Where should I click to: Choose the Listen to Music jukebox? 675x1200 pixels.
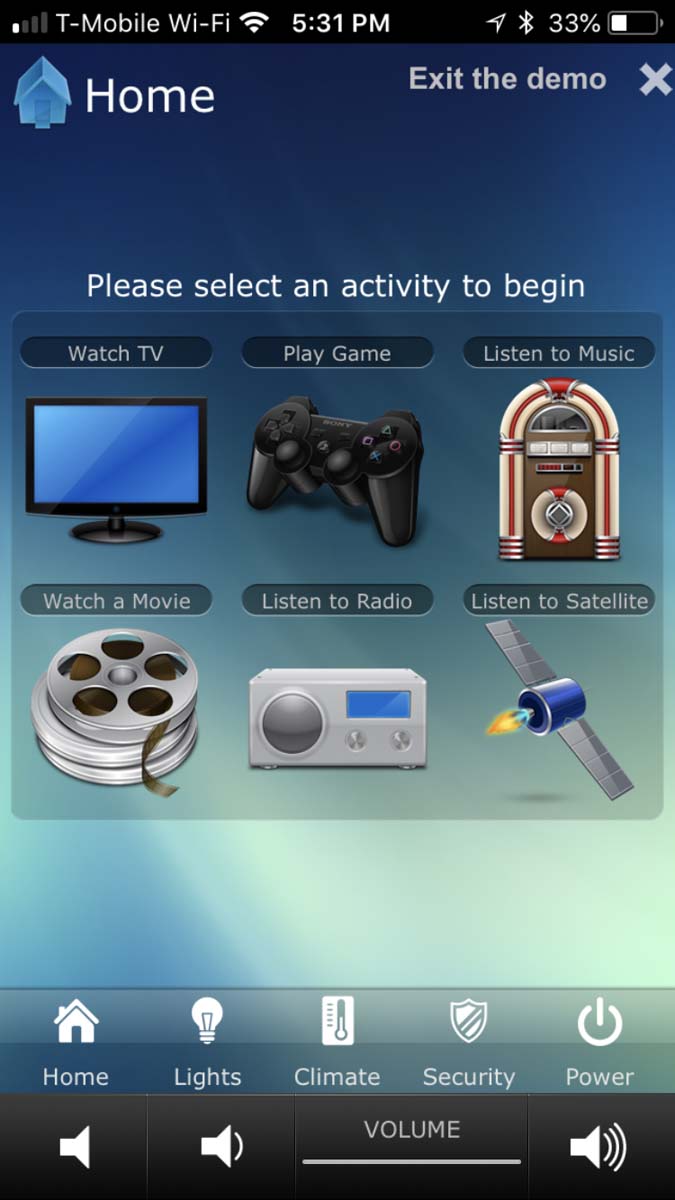coord(558,468)
